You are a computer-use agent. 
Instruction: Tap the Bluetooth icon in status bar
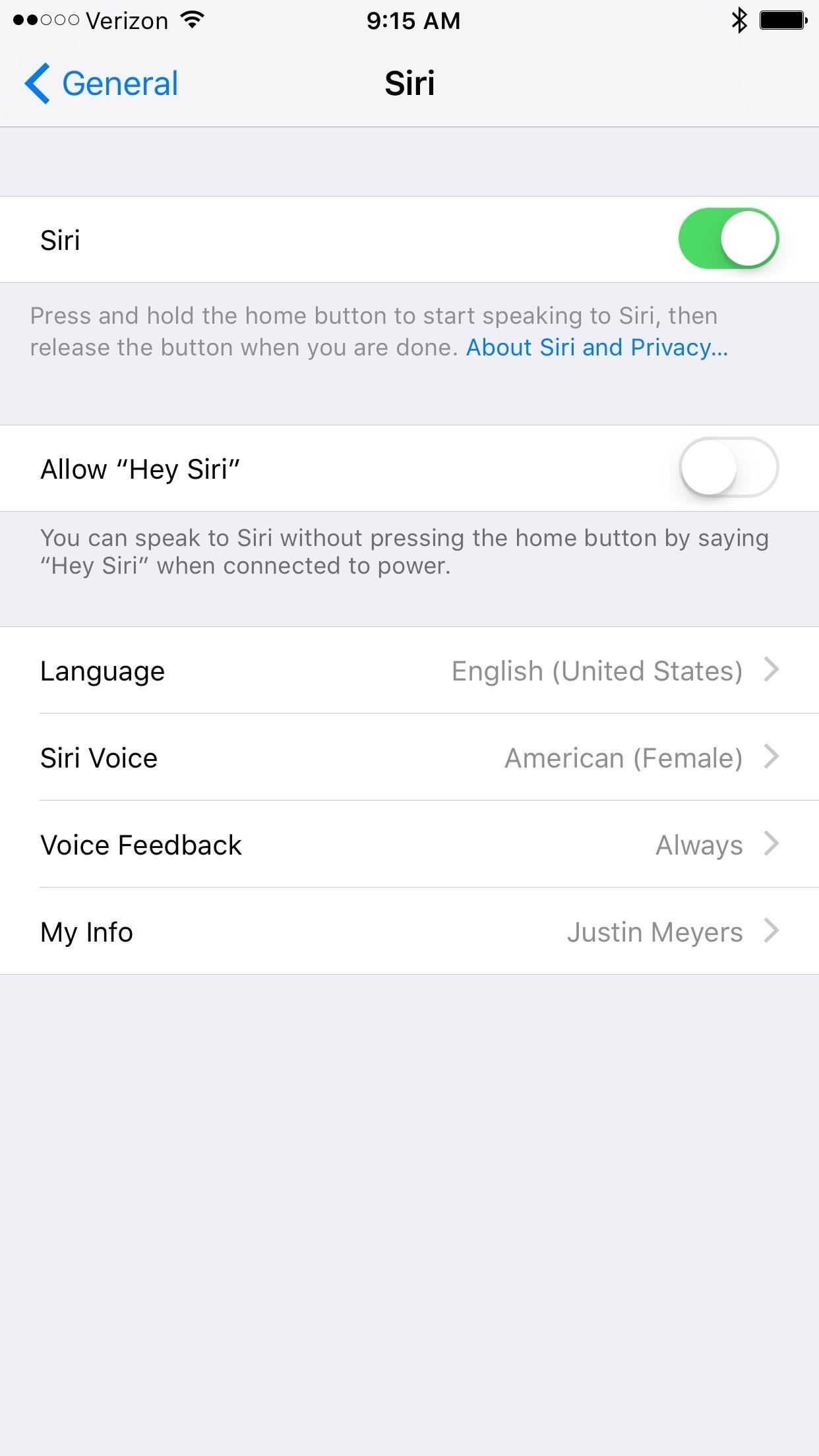(x=739, y=20)
